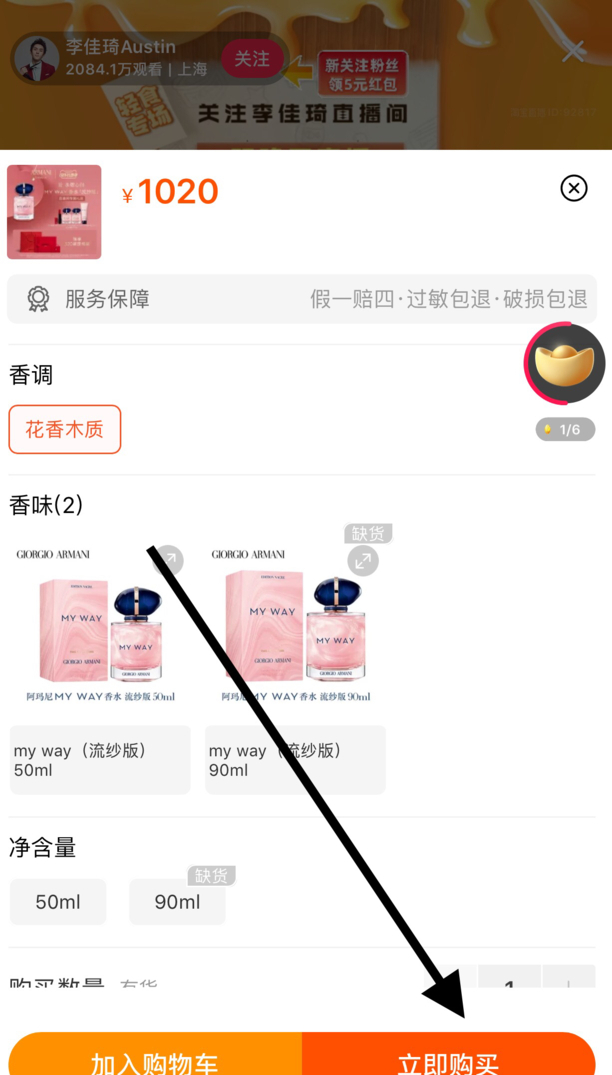Open the gold ingot reward icon

click(x=565, y=364)
